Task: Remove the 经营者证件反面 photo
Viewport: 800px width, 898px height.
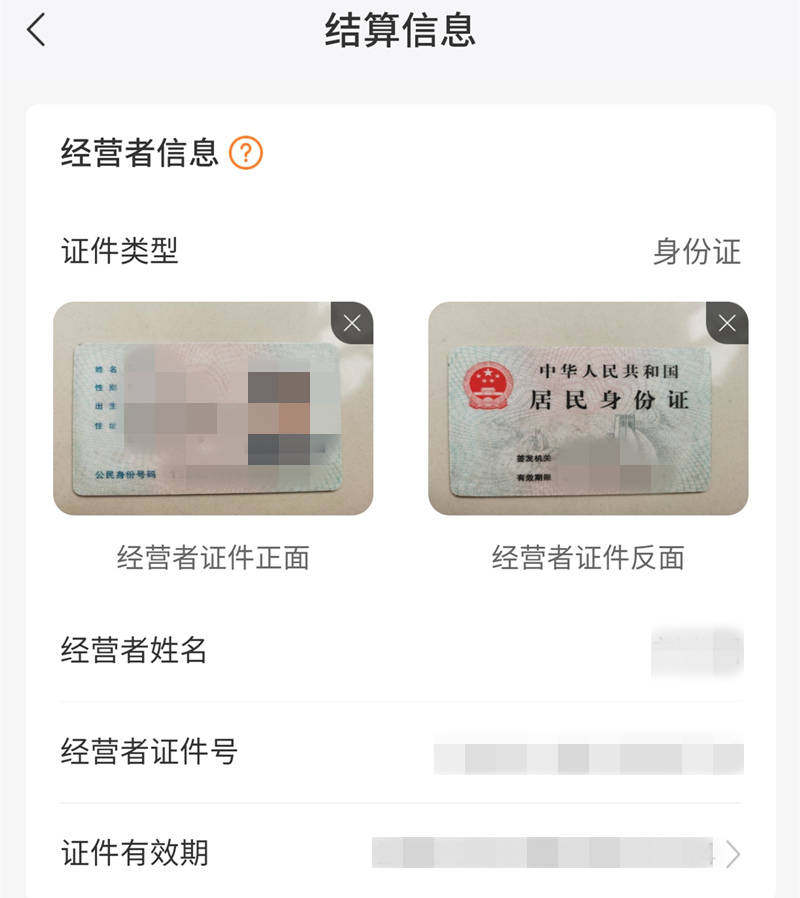Action: coord(727,322)
